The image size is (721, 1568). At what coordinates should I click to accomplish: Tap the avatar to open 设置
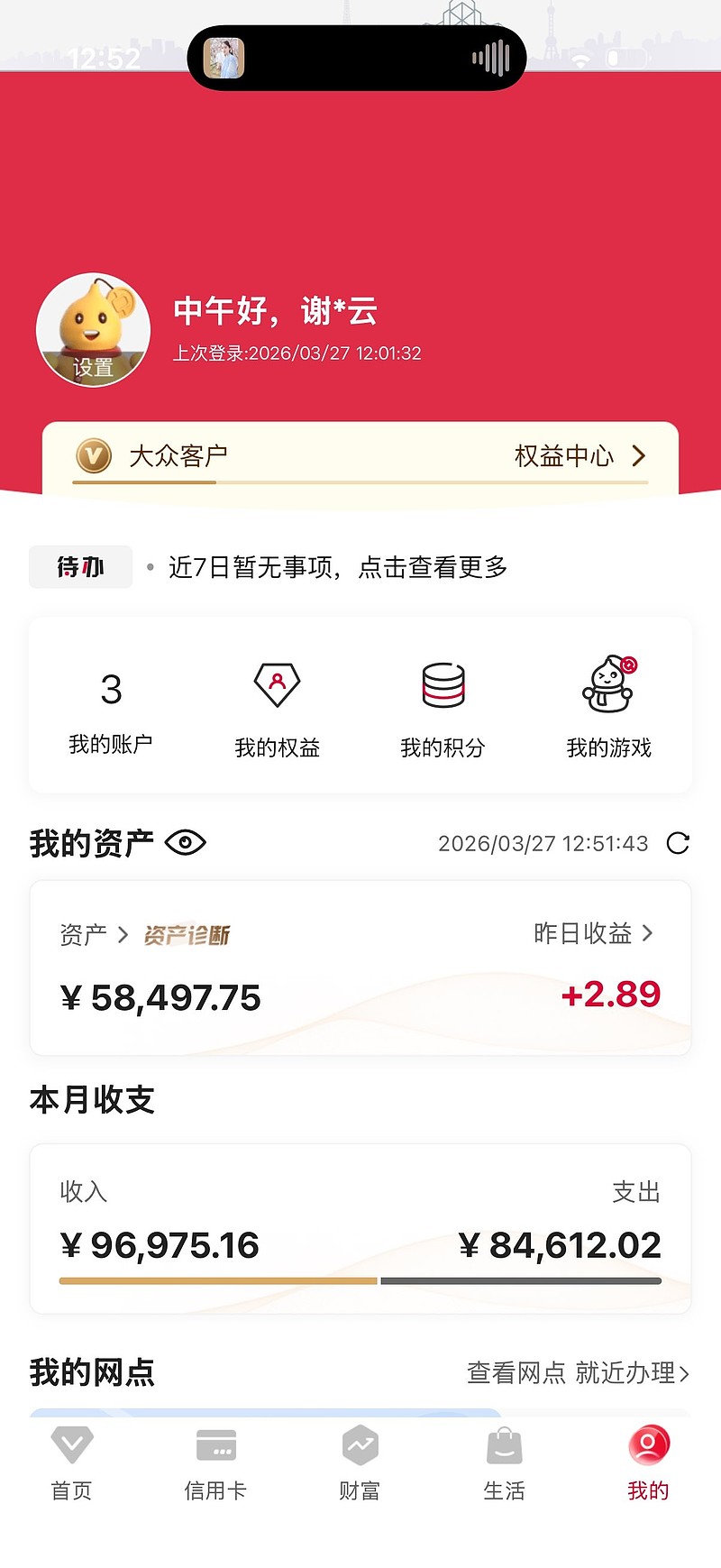pyautogui.click(x=93, y=331)
